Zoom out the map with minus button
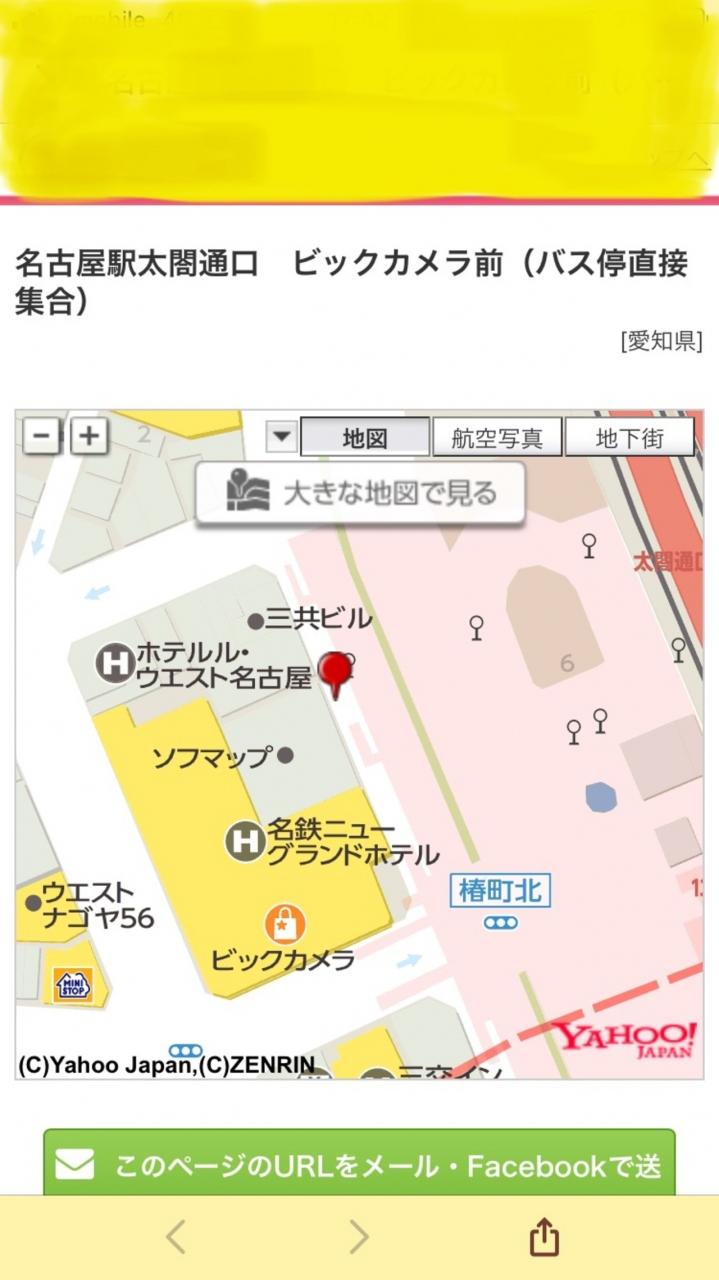The width and height of the screenshot is (719, 1280). tap(42, 436)
